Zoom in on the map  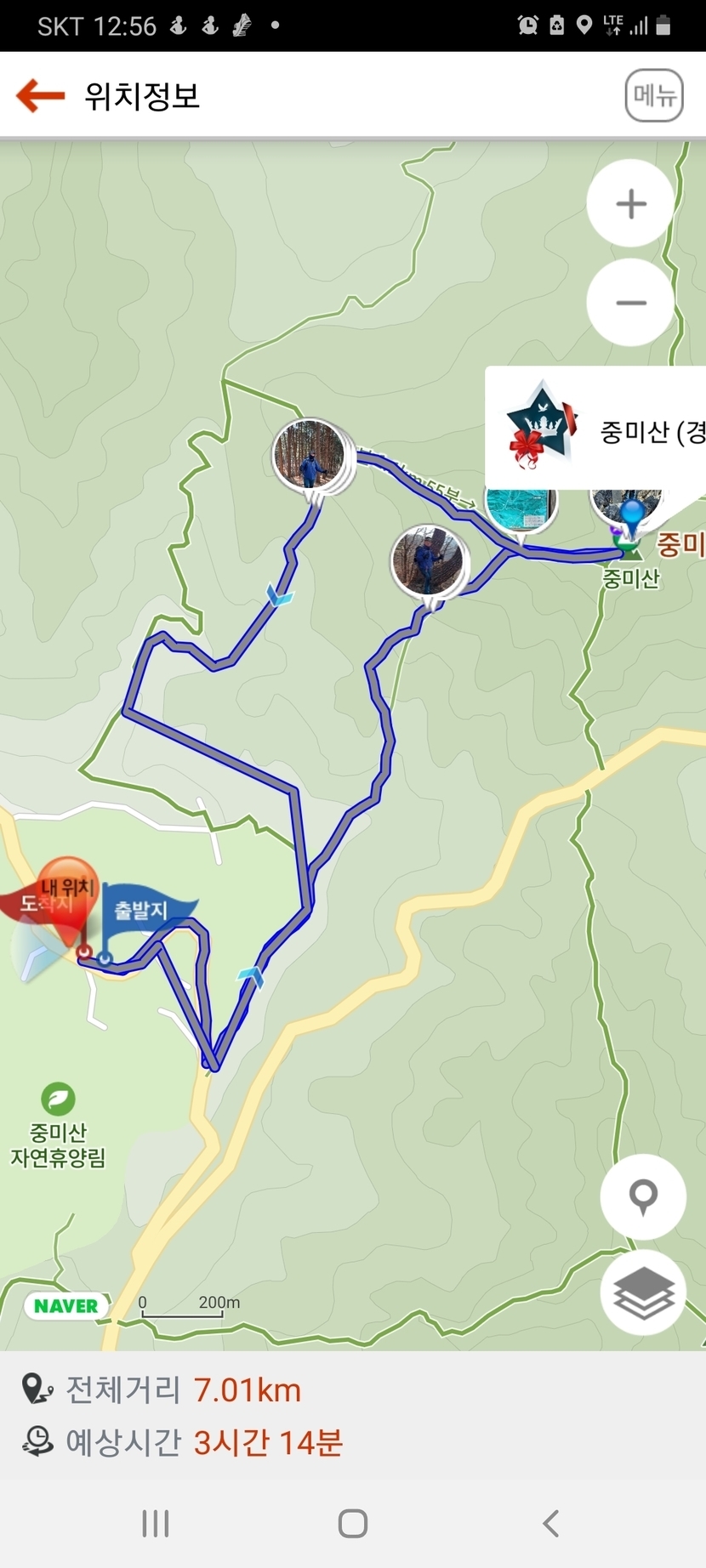pos(630,204)
